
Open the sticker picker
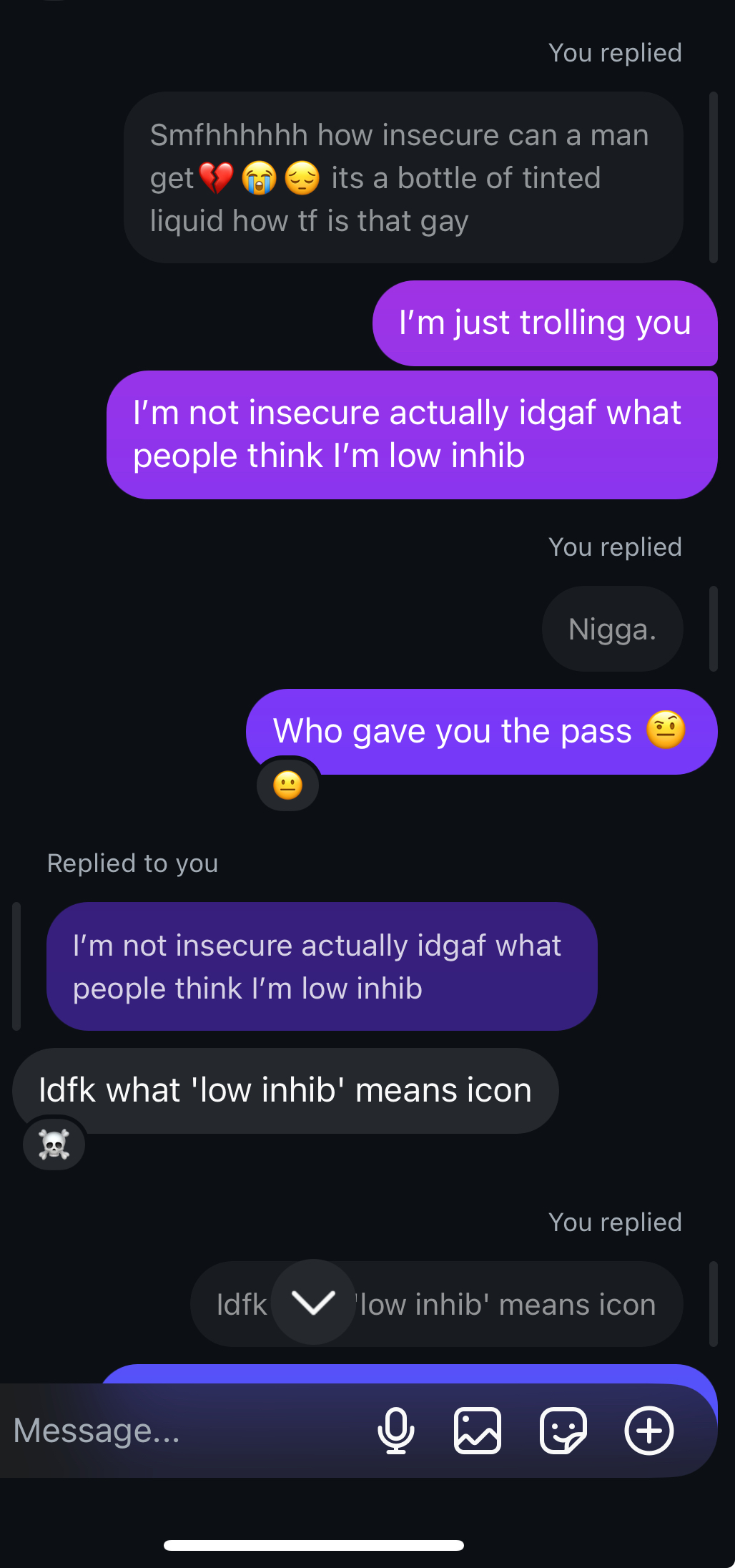click(563, 1431)
